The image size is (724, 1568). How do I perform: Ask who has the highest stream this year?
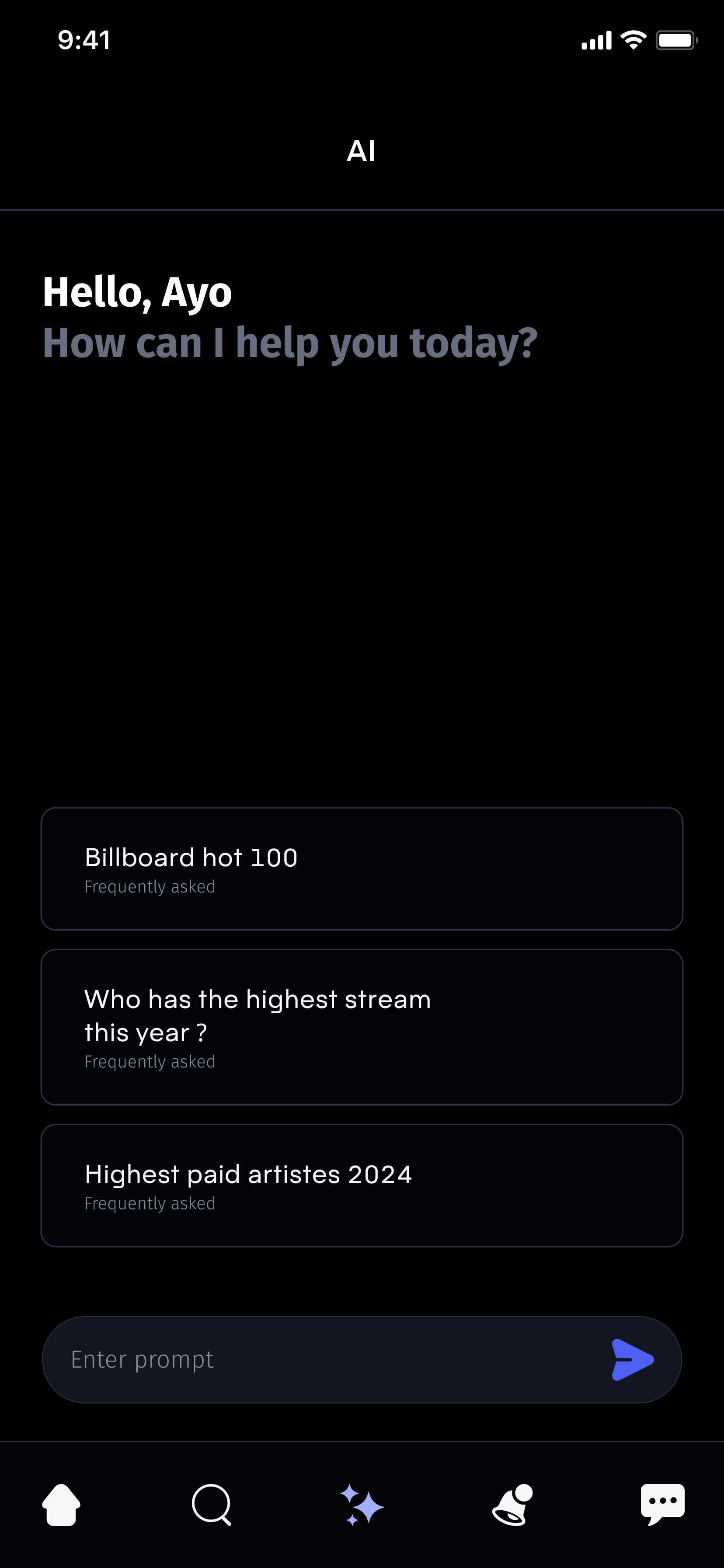[362, 1027]
